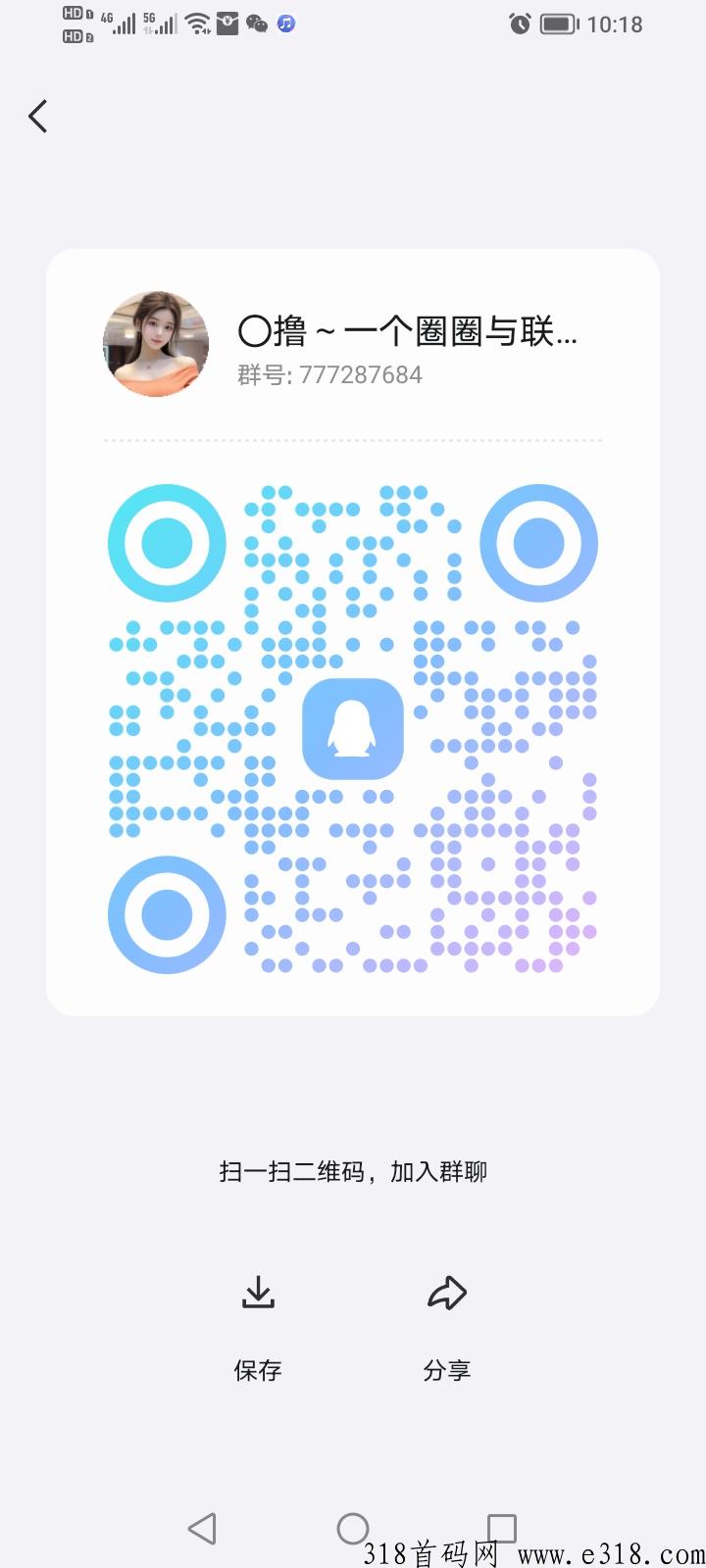Go back using the top-left arrow
Screen dimensions: 706x1568
pyautogui.click(x=38, y=117)
